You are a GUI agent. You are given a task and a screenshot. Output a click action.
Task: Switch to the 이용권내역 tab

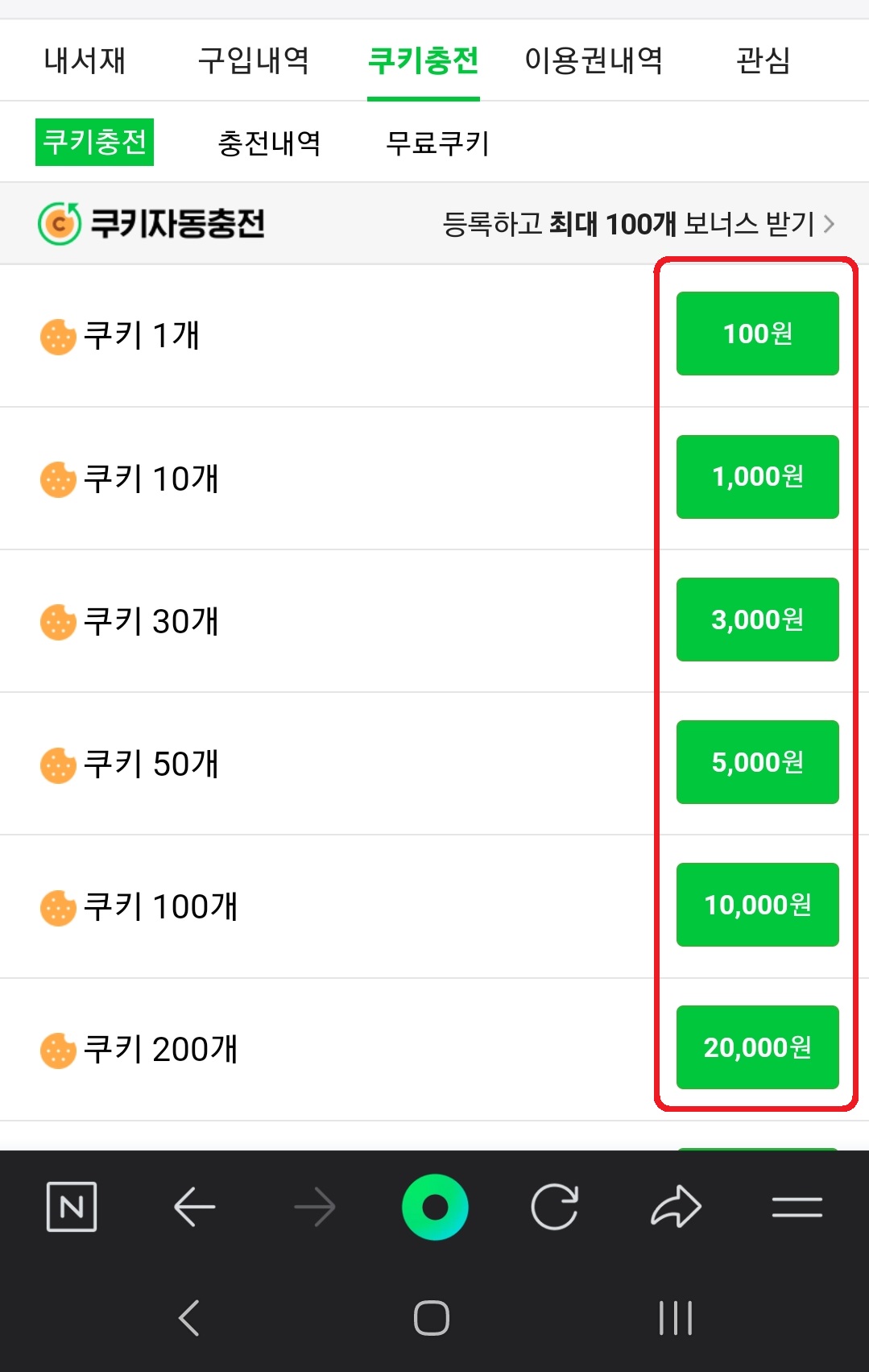click(595, 60)
